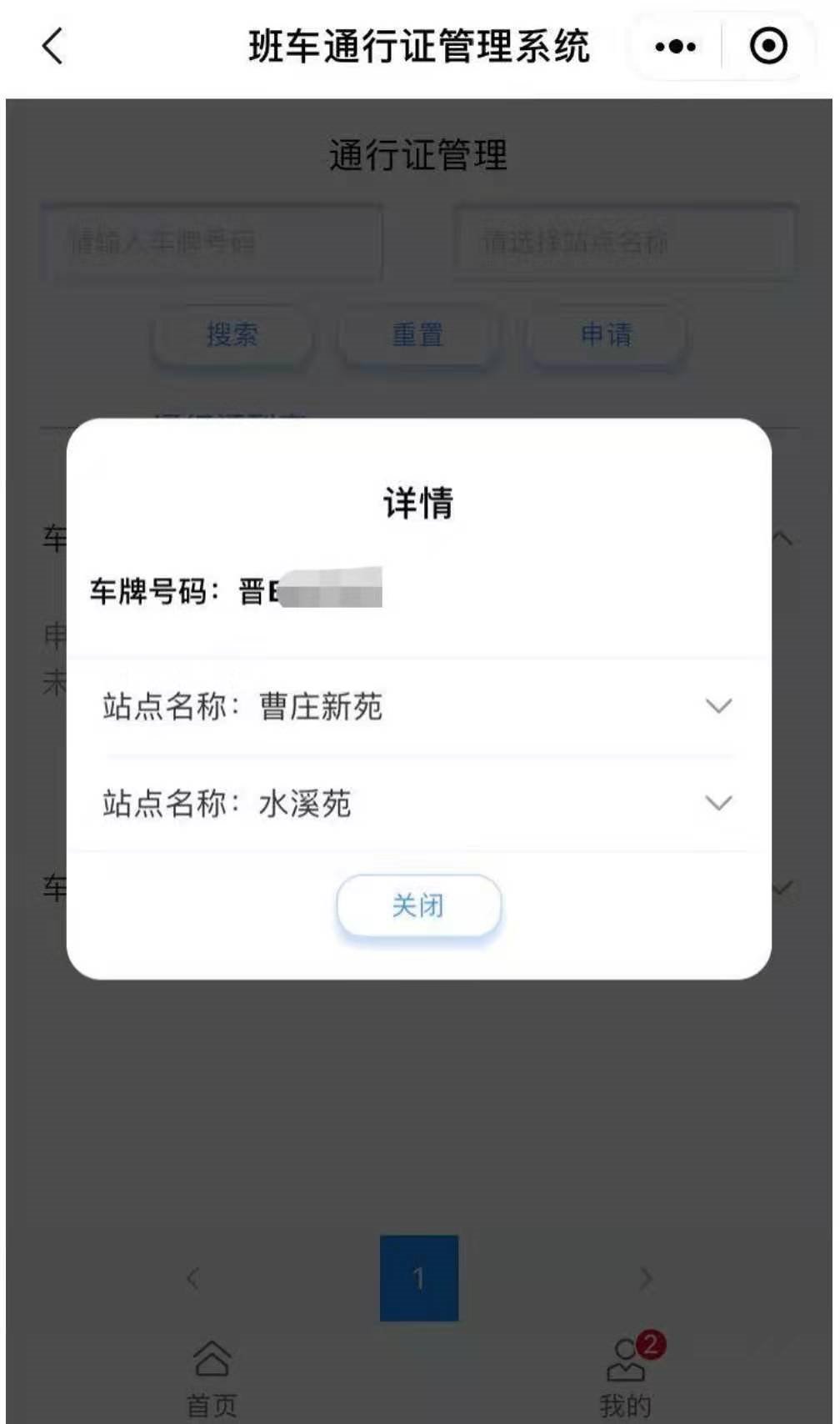
Task: Open the mini program more options menu
Action: (675, 47)
